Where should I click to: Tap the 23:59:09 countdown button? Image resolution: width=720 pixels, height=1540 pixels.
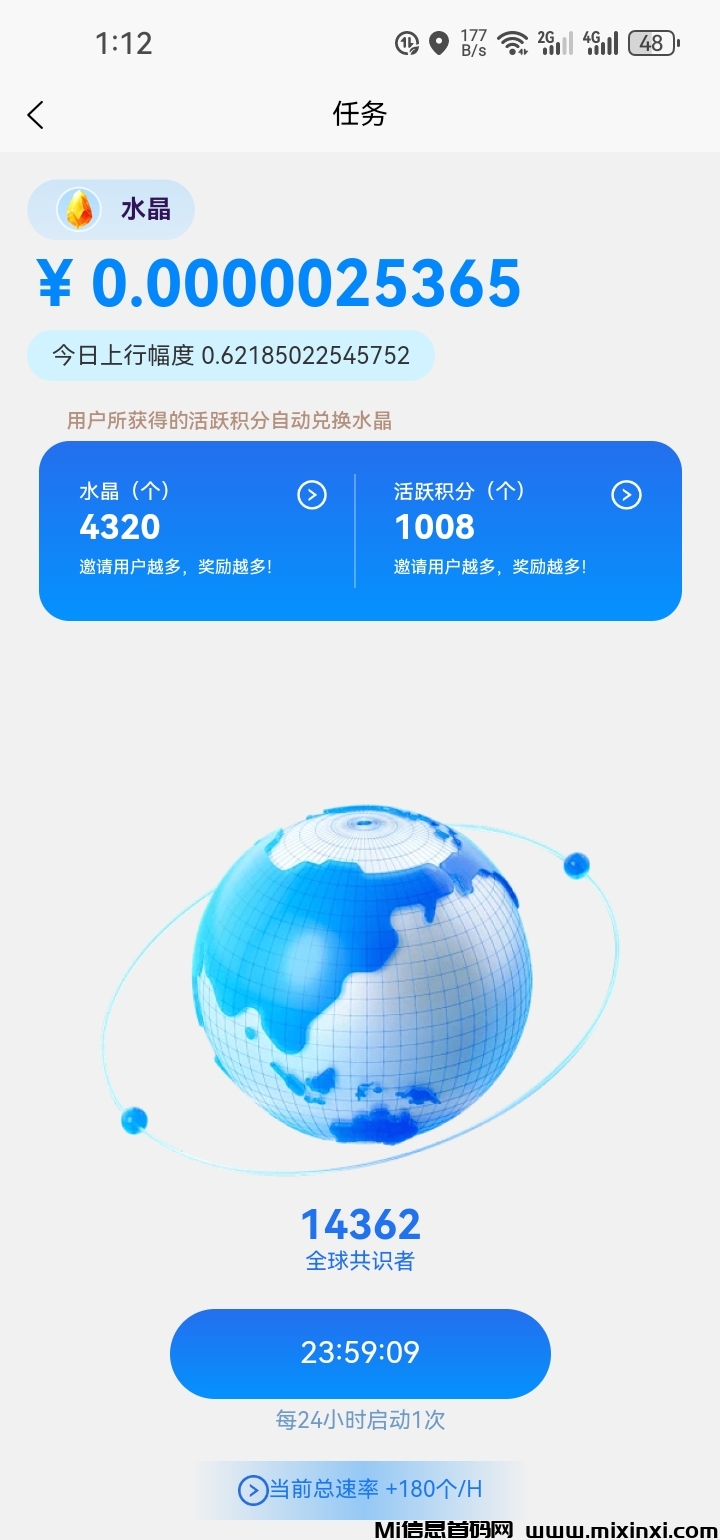tap(360, 1352)
